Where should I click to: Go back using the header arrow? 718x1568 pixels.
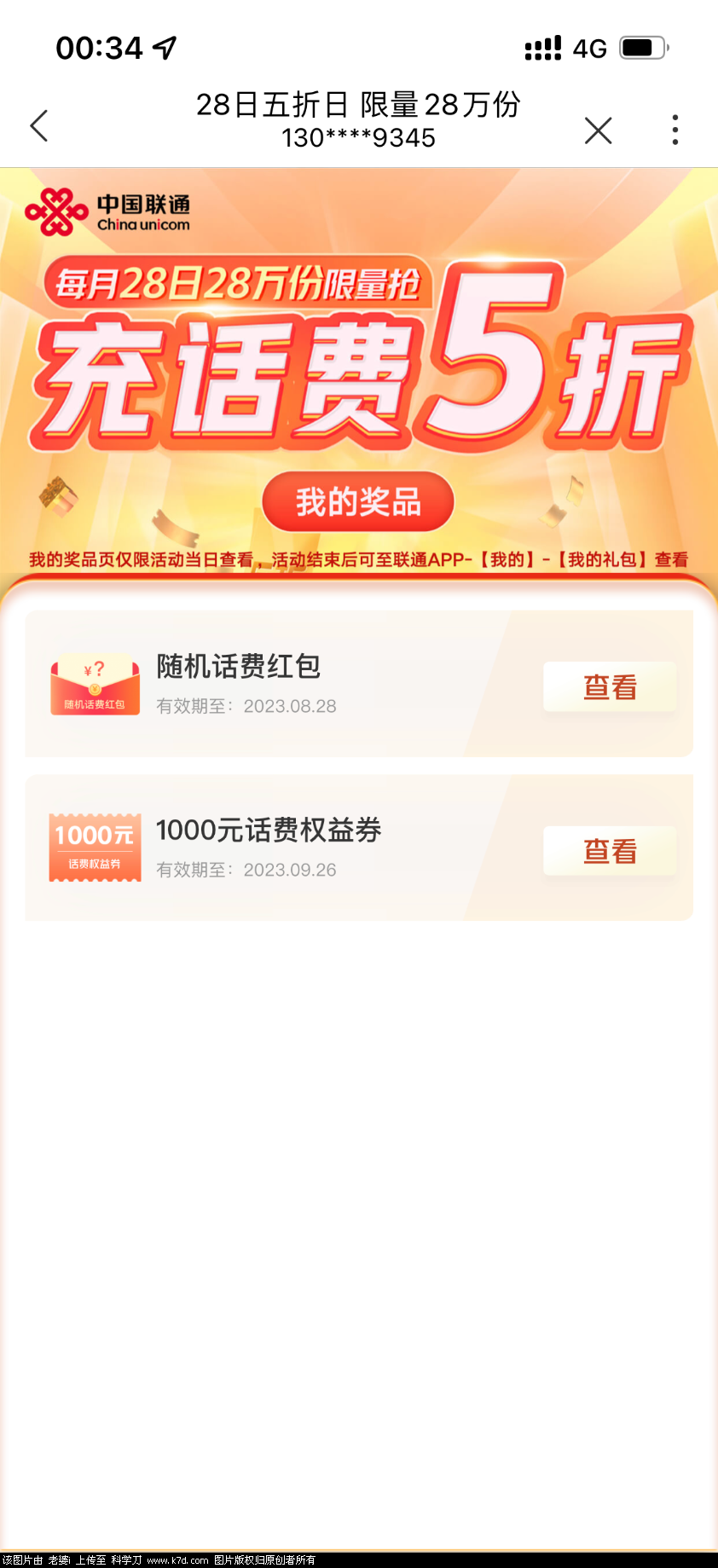coord(39,126)
